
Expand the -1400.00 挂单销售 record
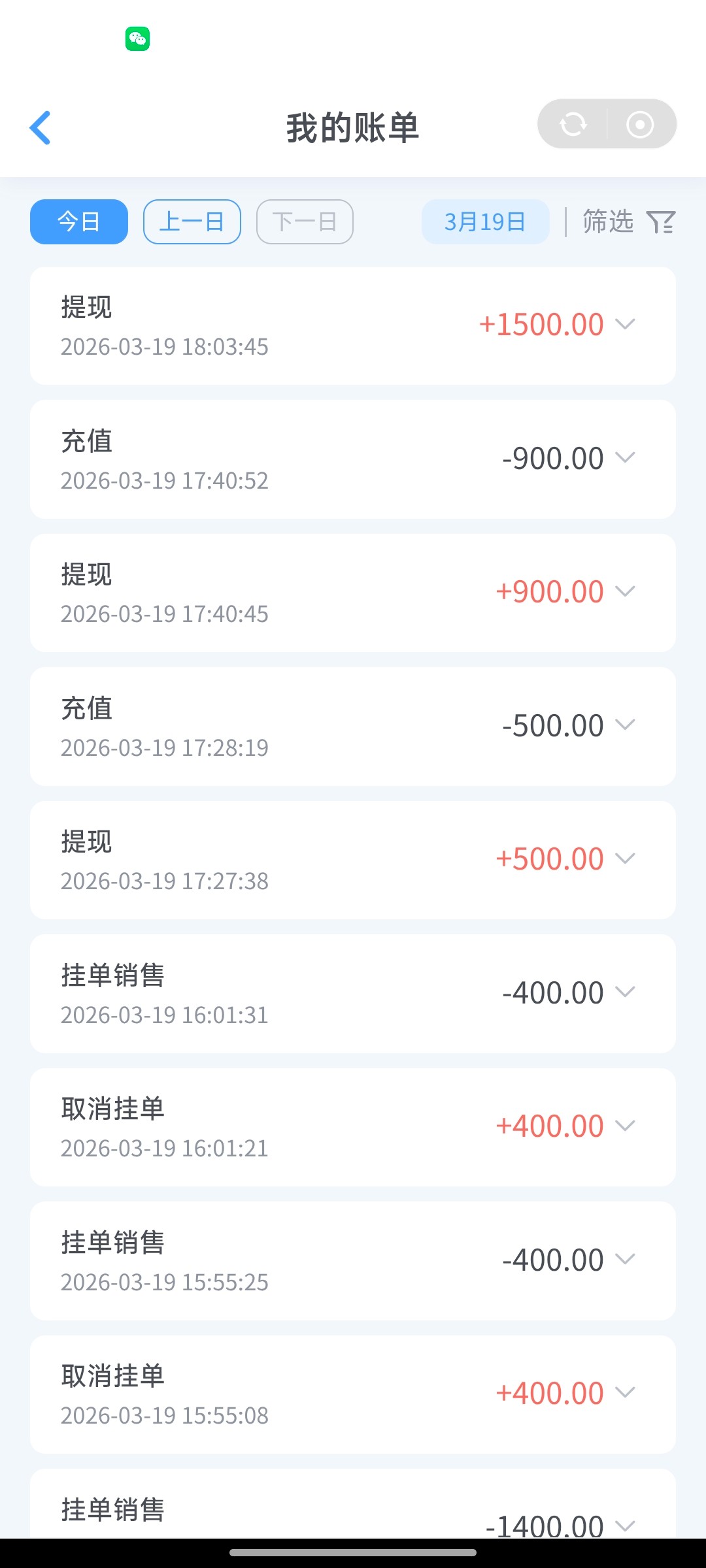pos(625,1527)
